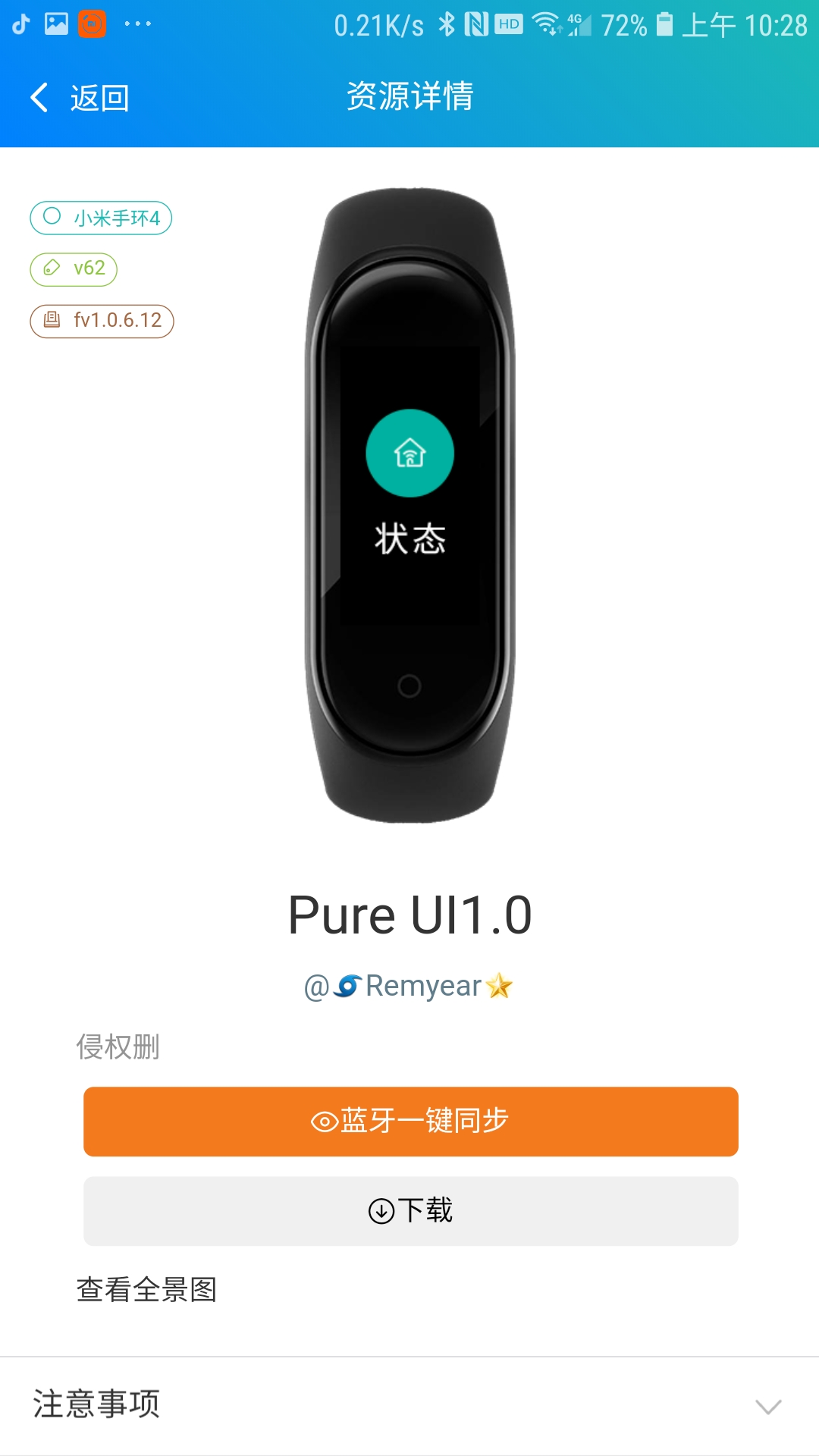Open 查看全景图 panorama view

pos(146,1289)
